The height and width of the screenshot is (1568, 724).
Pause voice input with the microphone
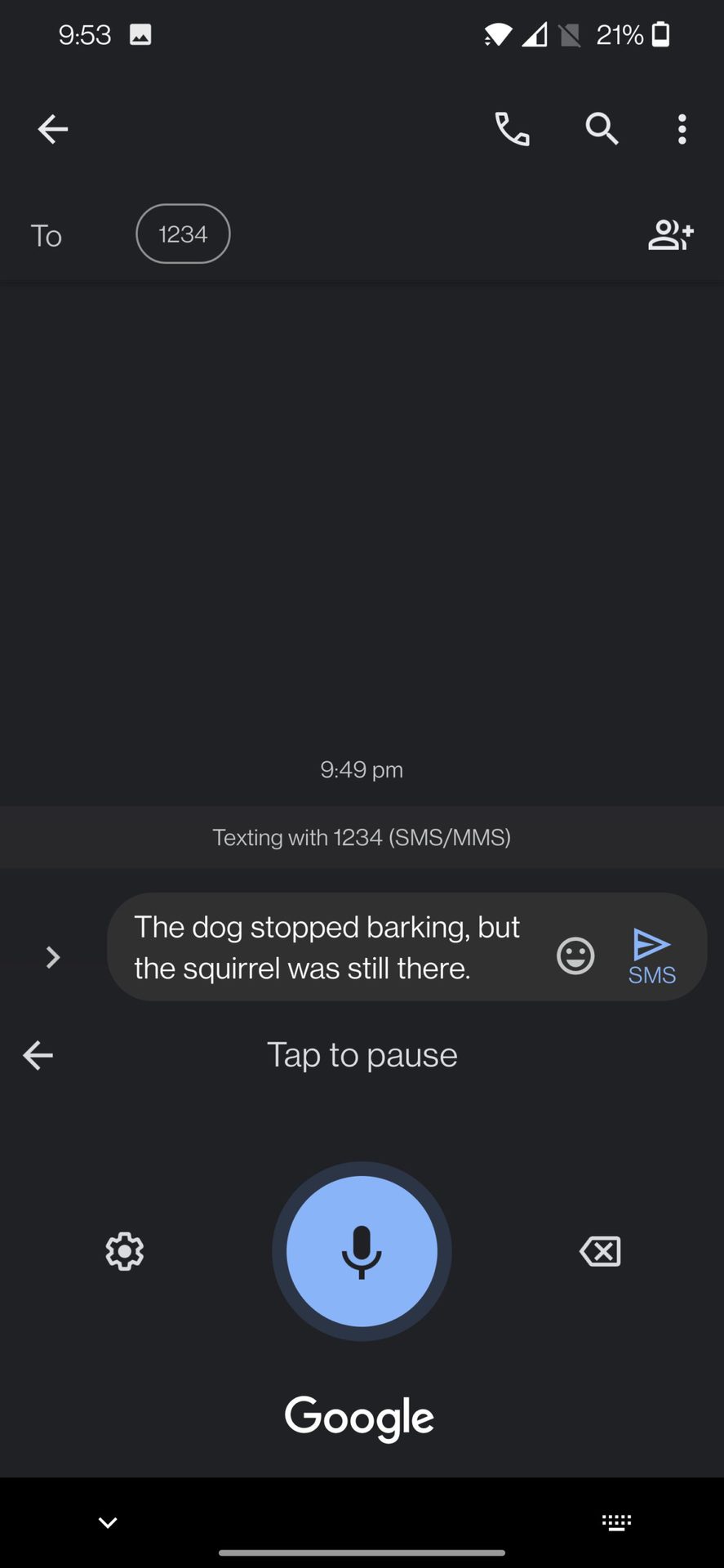click(362, 1251)
